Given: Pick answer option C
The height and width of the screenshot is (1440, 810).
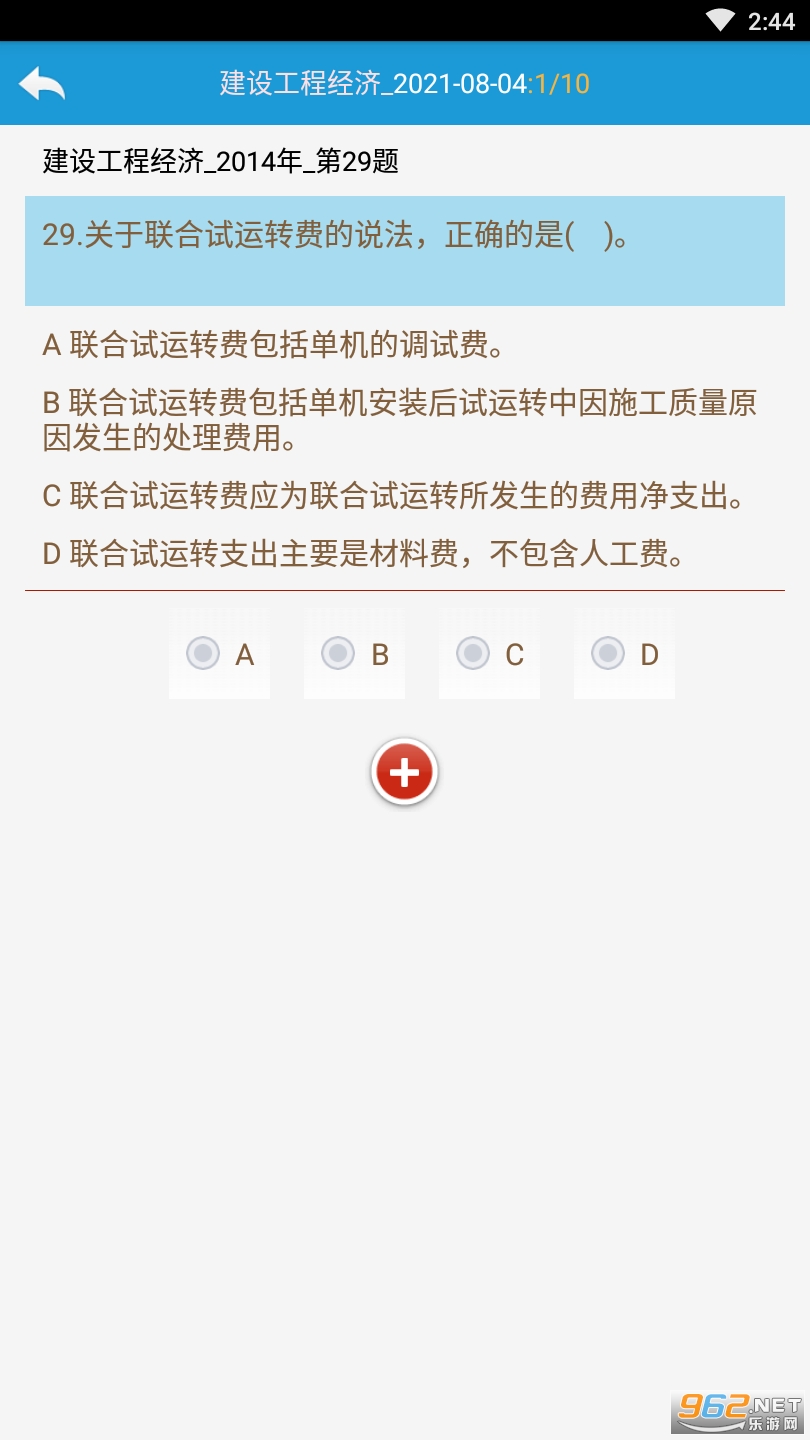Looking at the screenshot, I should 489,654.
